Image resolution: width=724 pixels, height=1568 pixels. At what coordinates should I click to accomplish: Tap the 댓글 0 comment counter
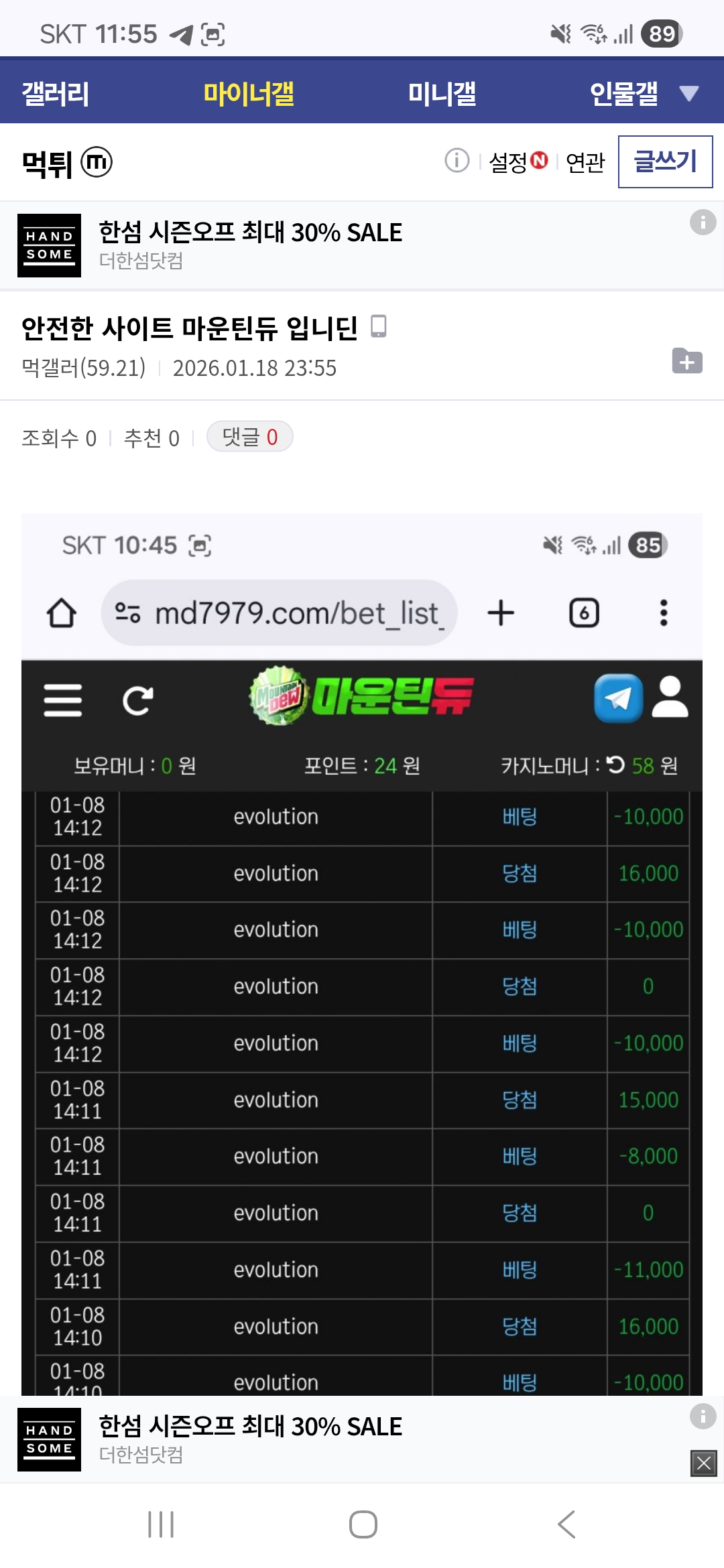tap(249, 436)
